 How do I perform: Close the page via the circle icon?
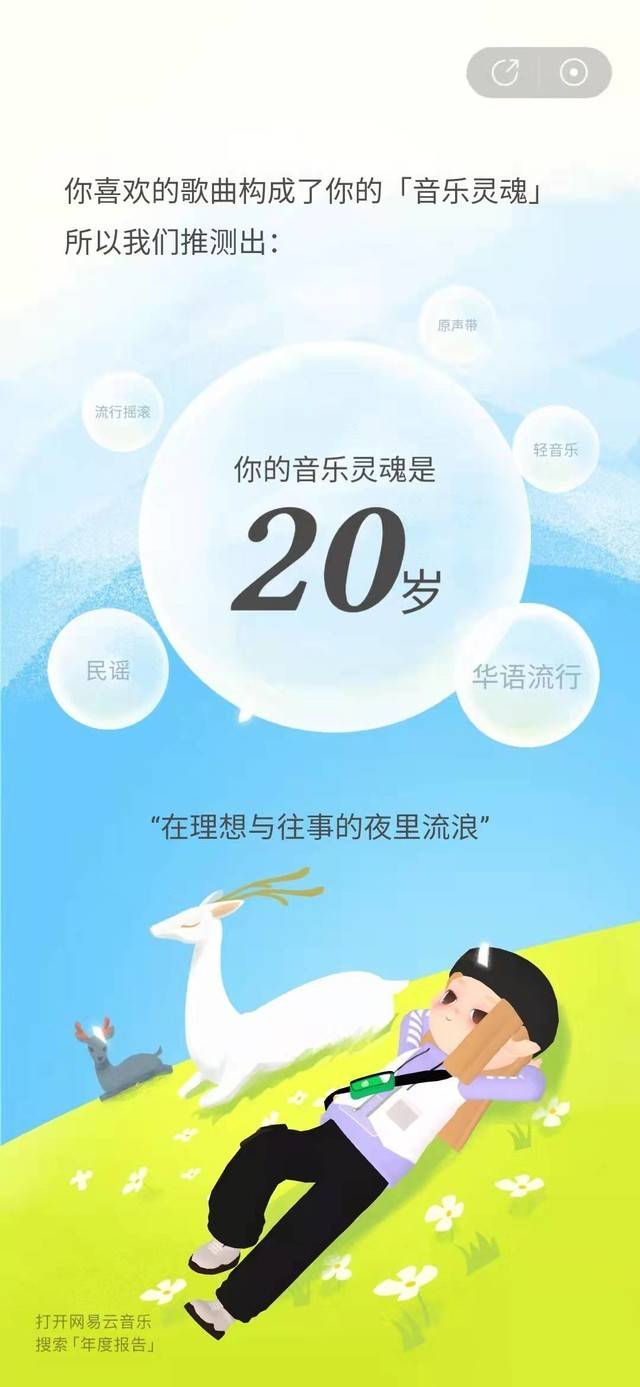573,73
